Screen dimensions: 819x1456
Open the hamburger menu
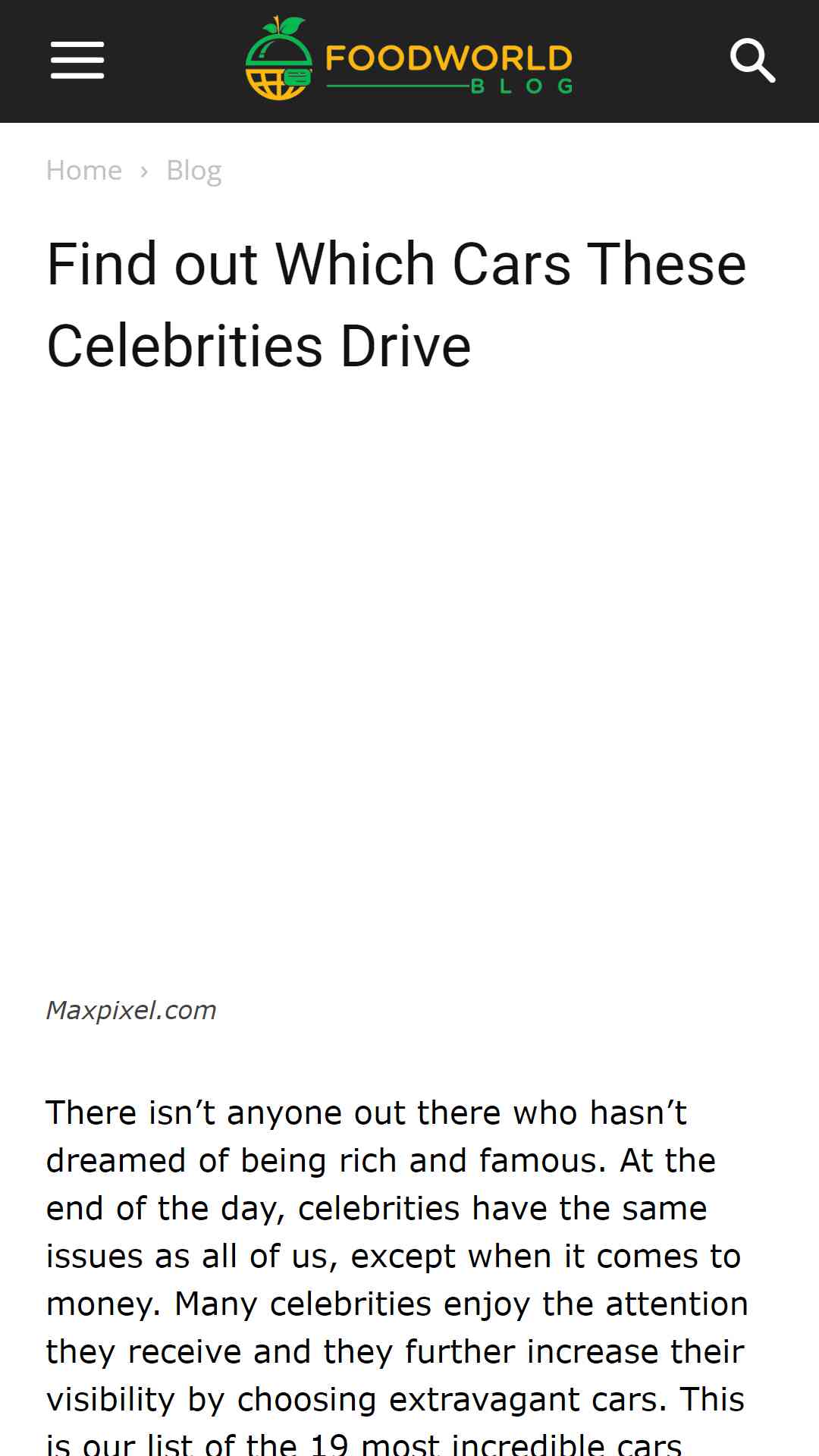(x=77, y=61)
